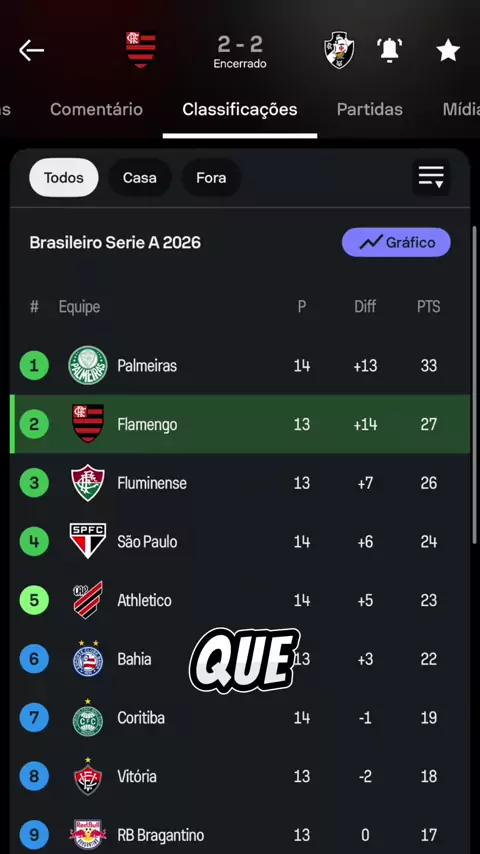Open the match notifications bell
Screen dimensions: 480x854
[389, 50]
